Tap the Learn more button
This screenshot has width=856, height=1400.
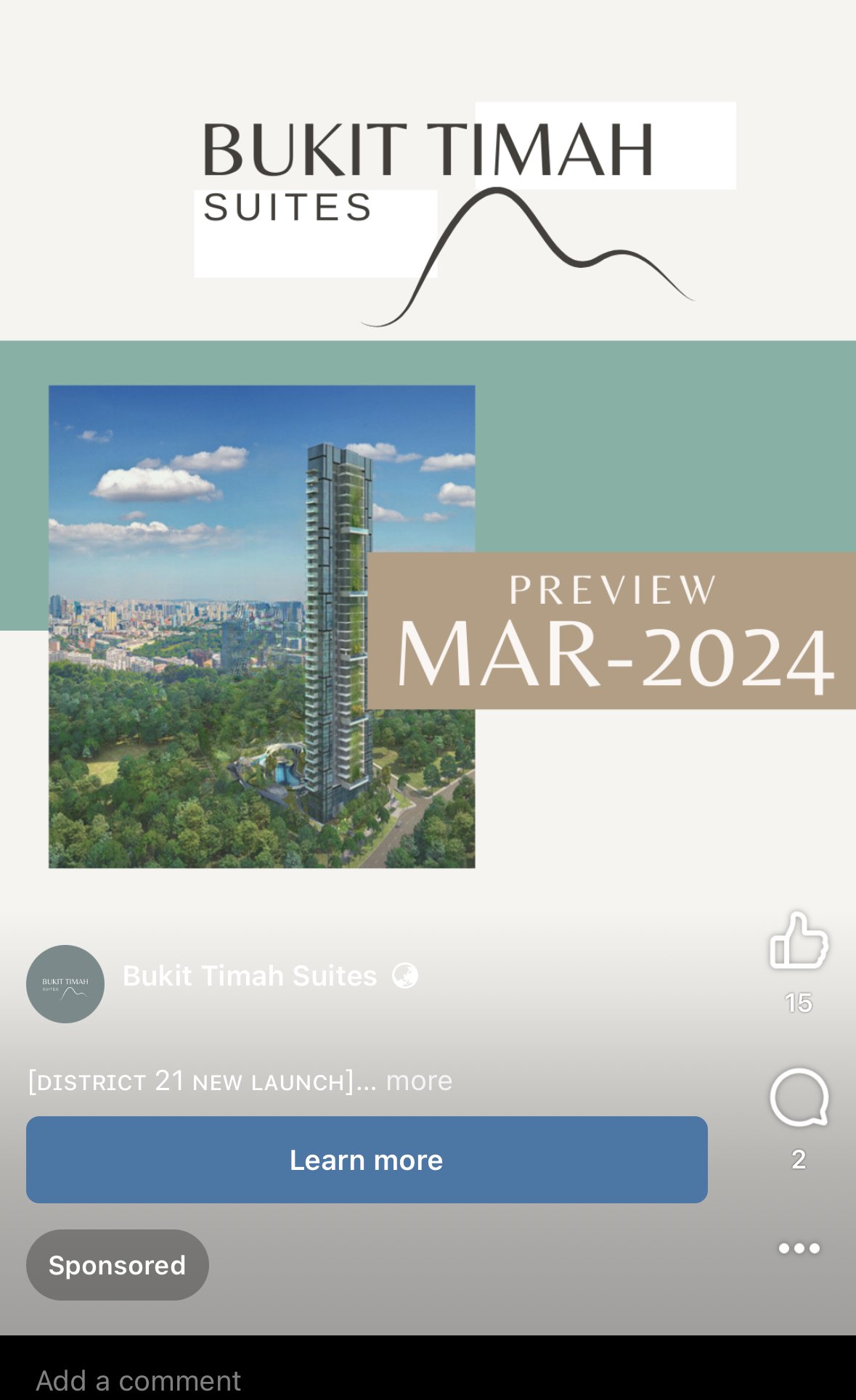[367, 1160]
